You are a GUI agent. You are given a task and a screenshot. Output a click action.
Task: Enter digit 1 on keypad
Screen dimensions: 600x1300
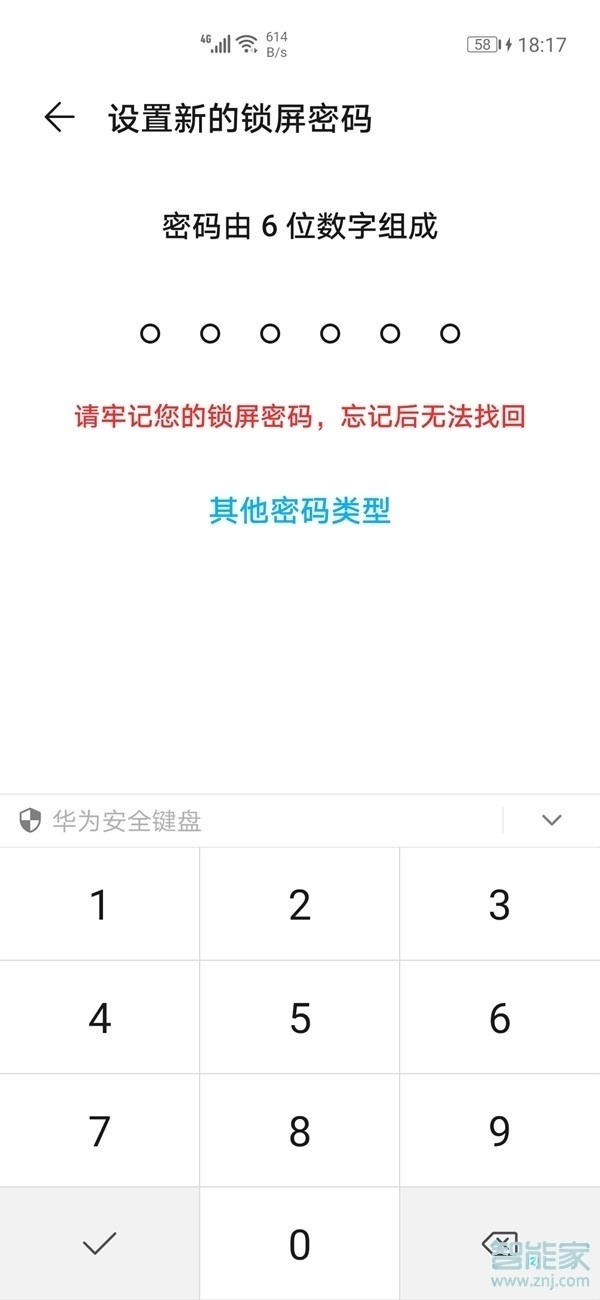point(99,905)
